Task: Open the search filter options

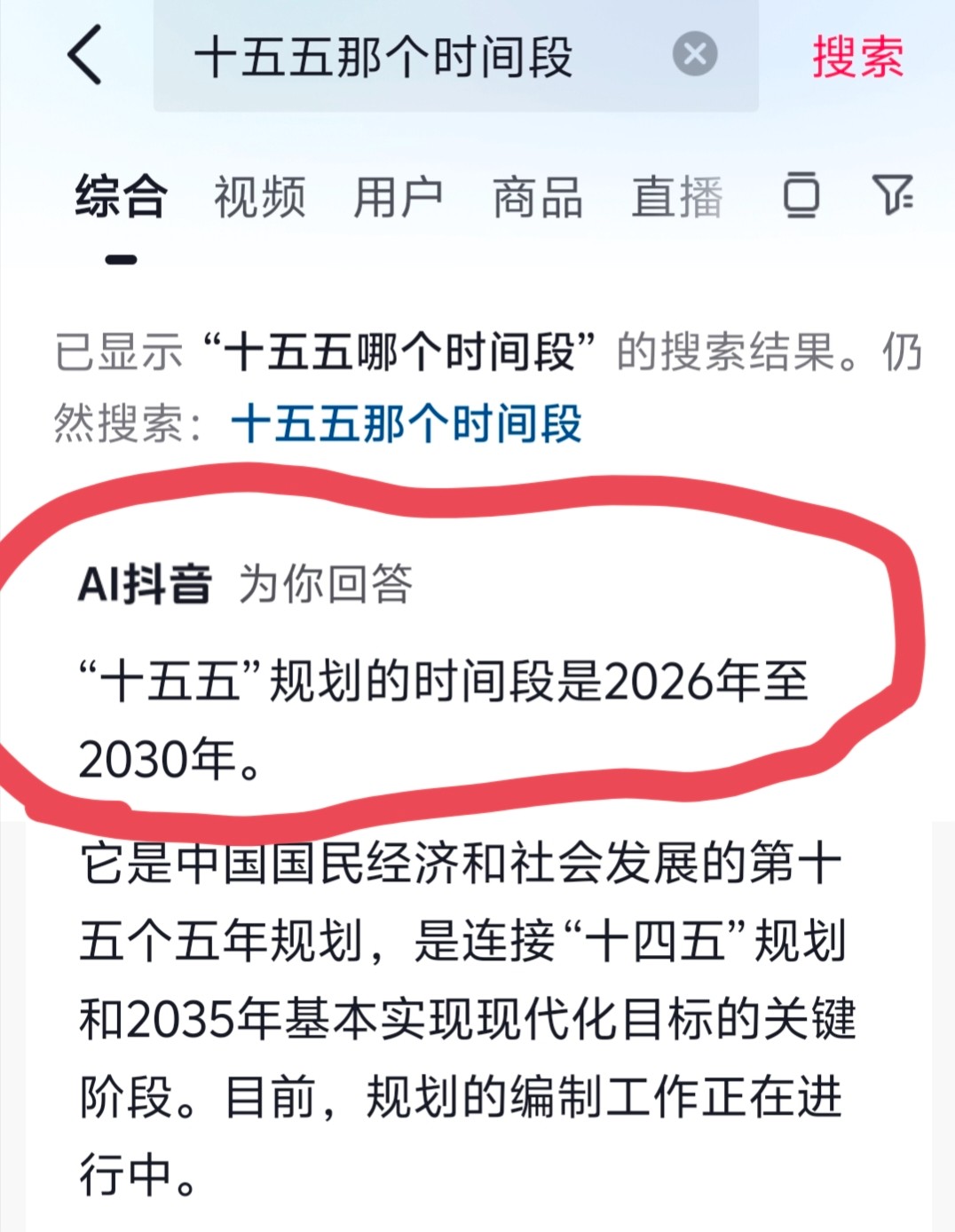Action: (x=893, y=194)
